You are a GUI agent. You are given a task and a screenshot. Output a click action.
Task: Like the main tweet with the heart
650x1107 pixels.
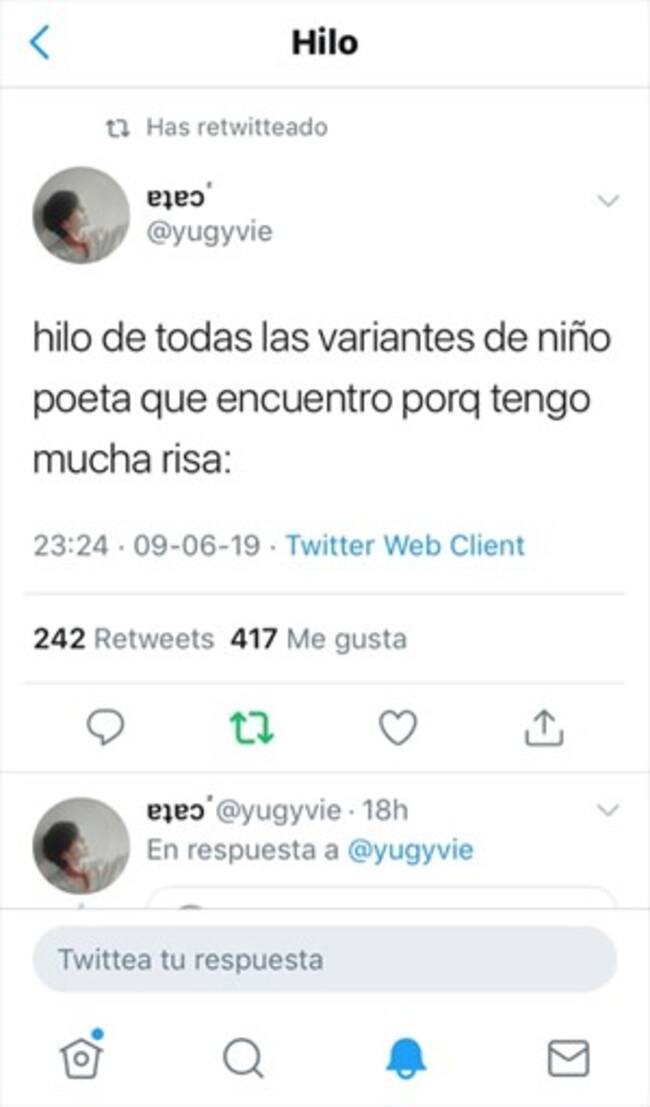[x=397, y=729]
